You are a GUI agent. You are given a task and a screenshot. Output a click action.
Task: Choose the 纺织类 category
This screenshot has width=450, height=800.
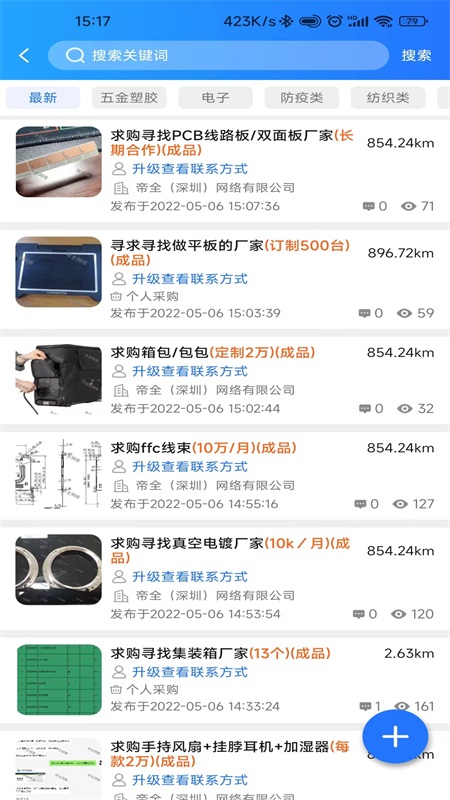(x=388, y=97)
